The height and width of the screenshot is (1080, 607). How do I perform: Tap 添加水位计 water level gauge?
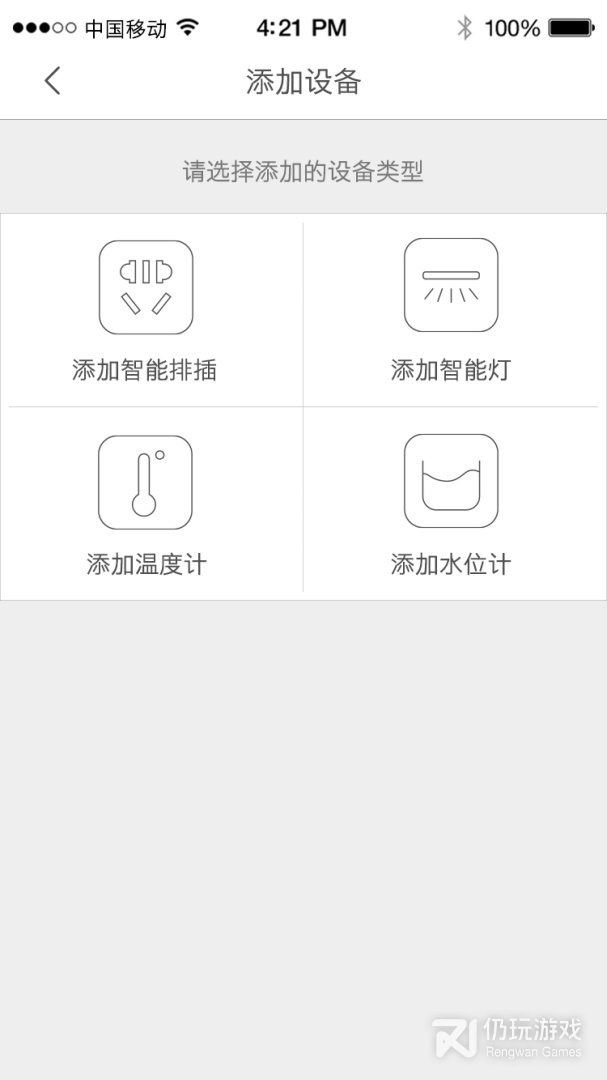(x=451, y=505)
